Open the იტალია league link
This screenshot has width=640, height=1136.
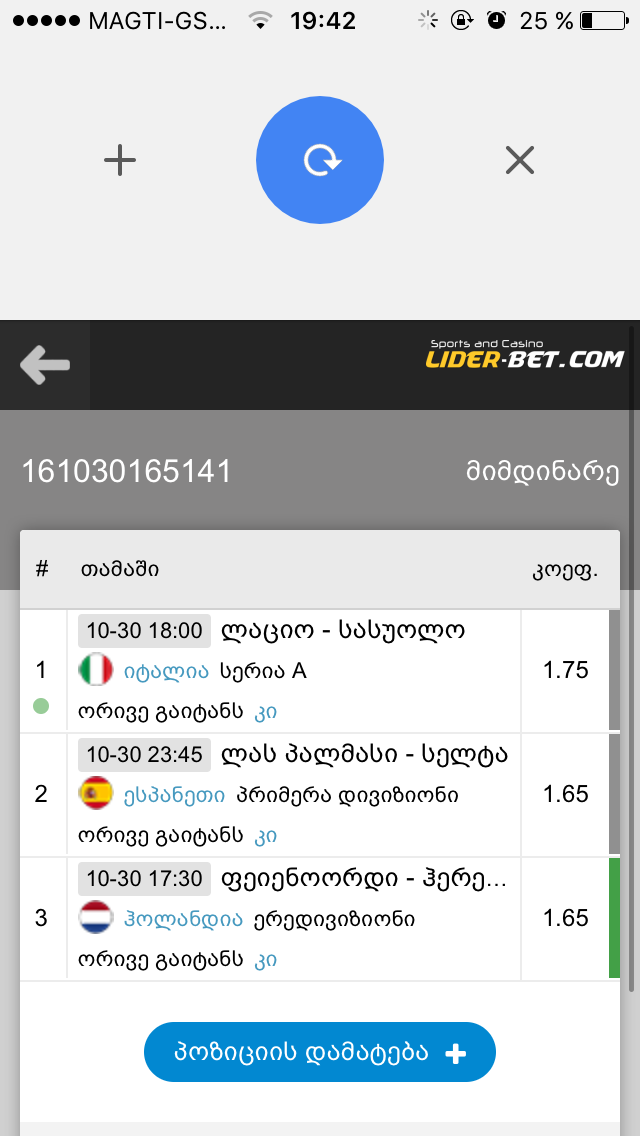click(166, 672)
